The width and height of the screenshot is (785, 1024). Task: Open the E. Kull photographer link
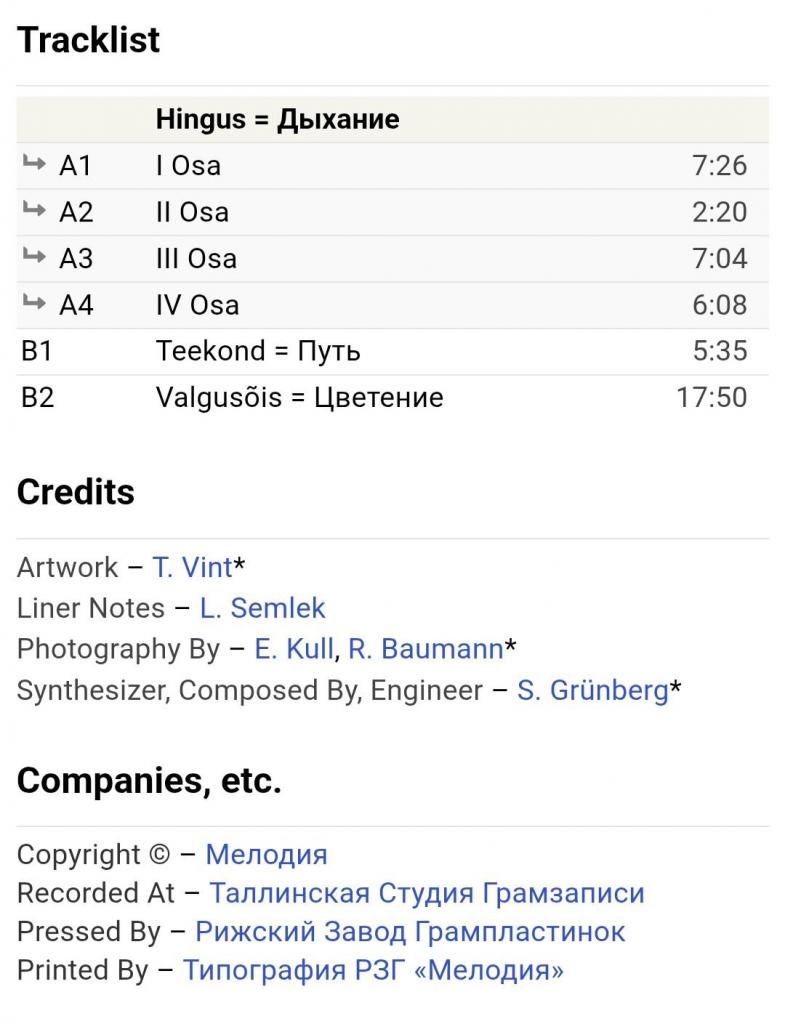point(294,649)
